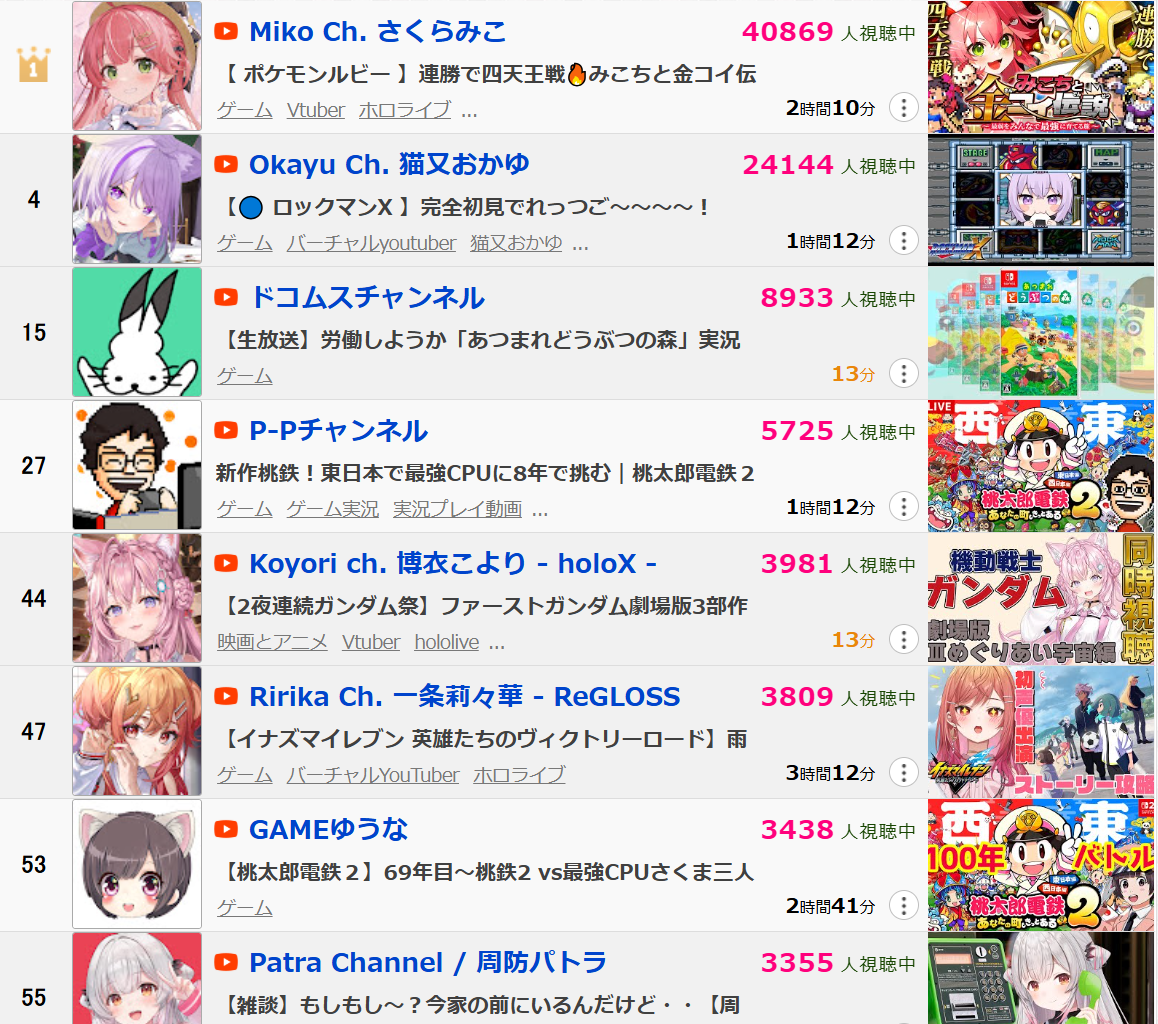1158x1024 pixels.
Task: Tap the ホロライブ tag under Miko's stream
Action: tap(404, 110)
